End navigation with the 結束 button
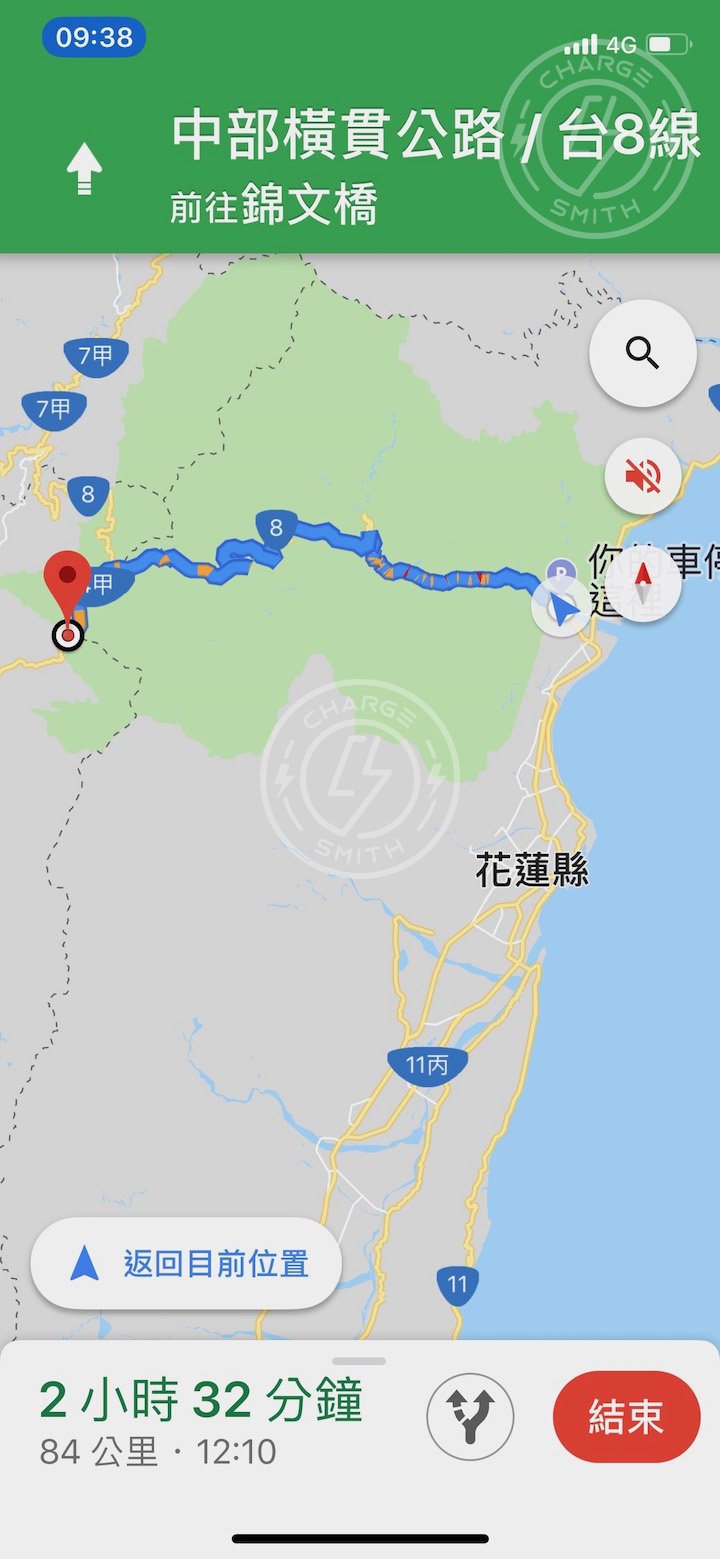The width and height of the screenshot is (720, 1559). click(x=626, y=1416)
